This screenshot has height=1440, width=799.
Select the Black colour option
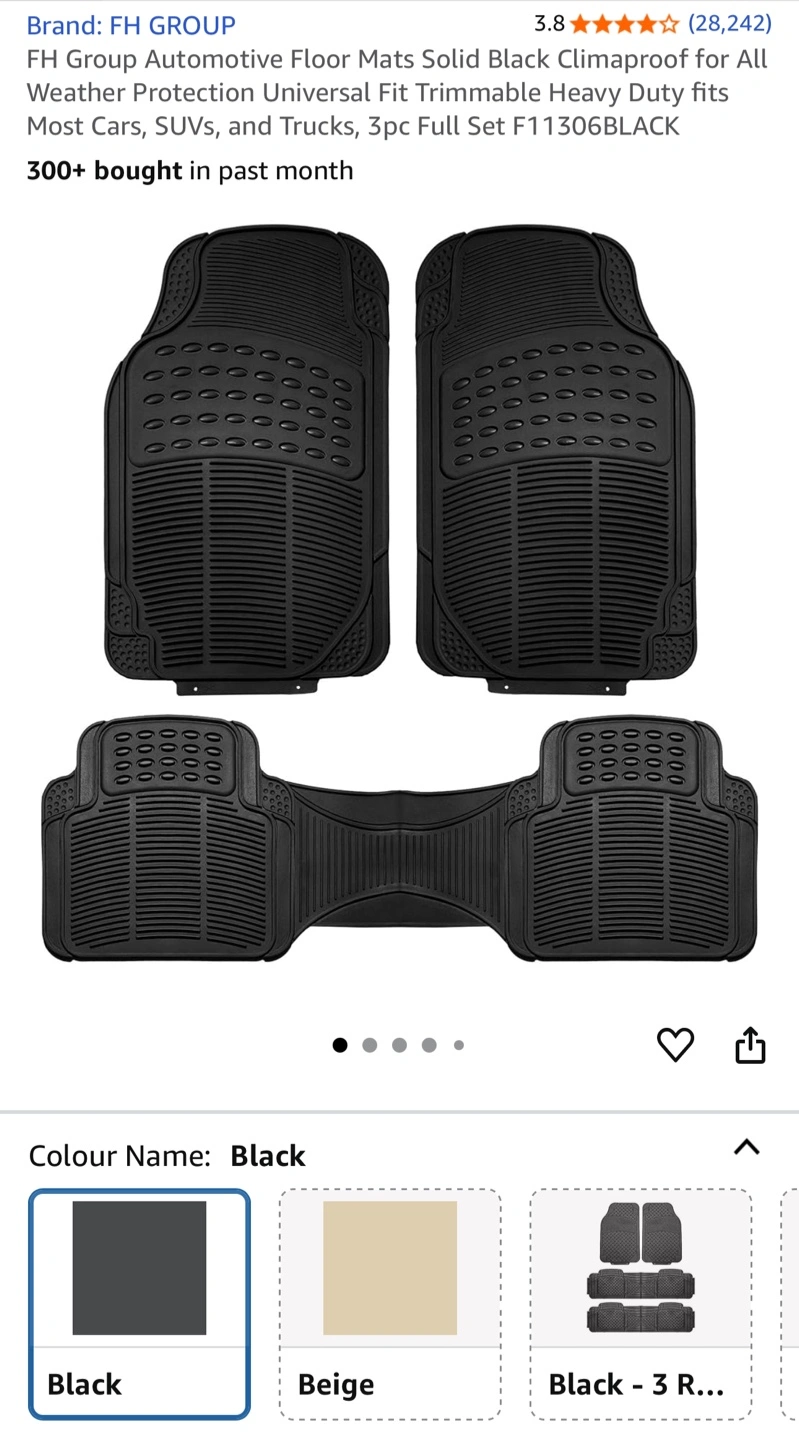(x=139, y=1303)
